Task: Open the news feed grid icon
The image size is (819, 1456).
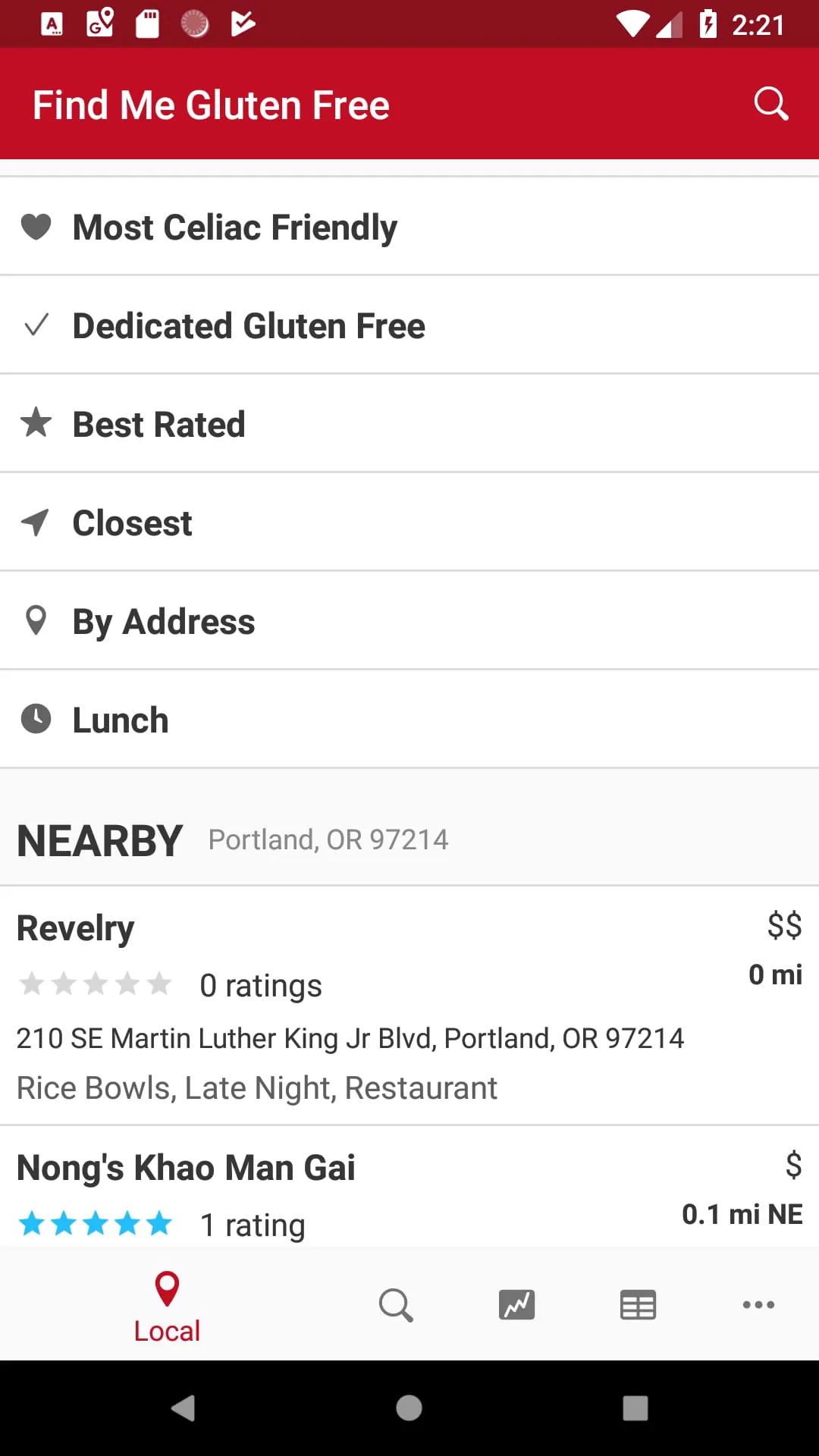Action: coord(637,1304)
